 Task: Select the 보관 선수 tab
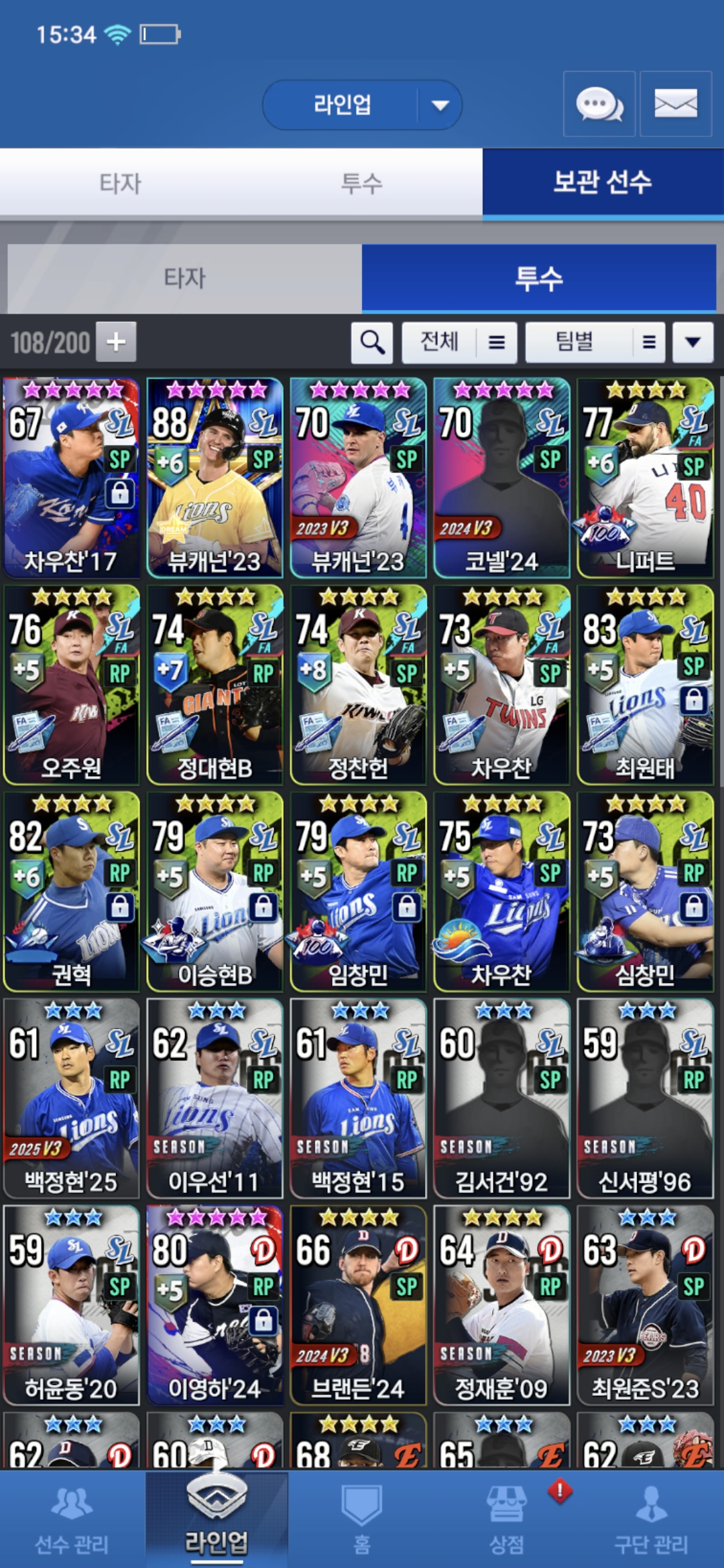click(x=602, y=183)
